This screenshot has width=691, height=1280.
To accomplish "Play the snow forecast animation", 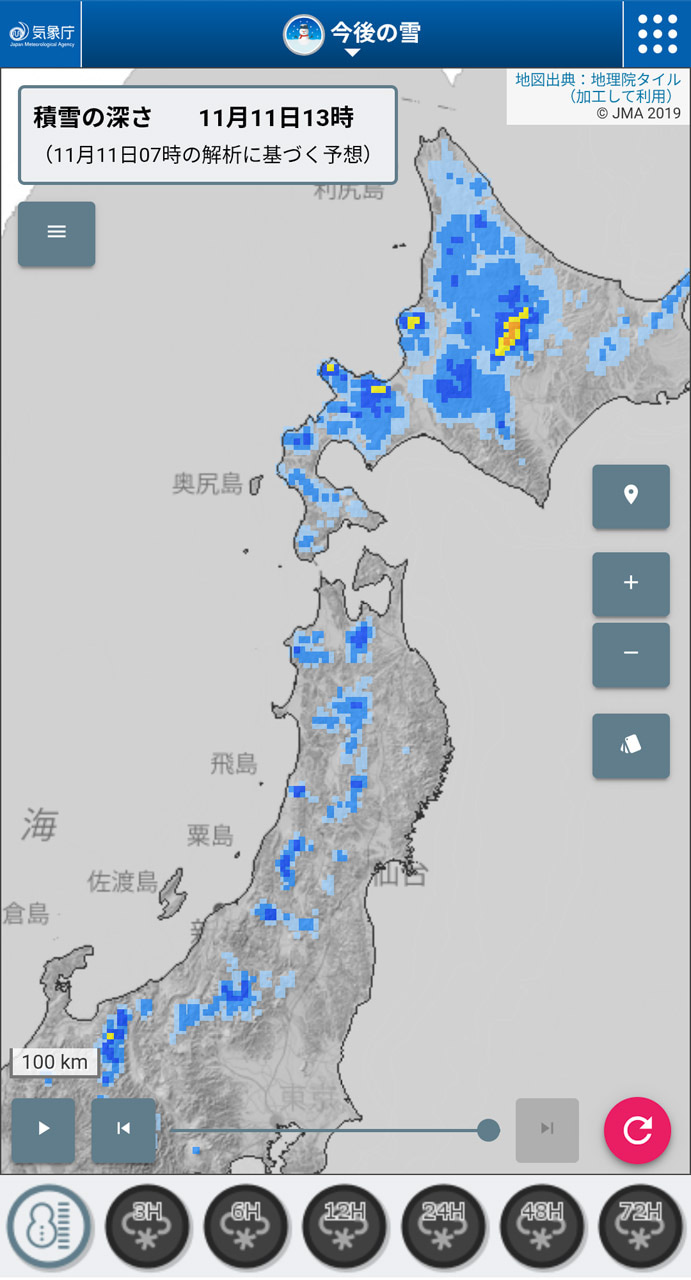I will tap(43, 1129).
